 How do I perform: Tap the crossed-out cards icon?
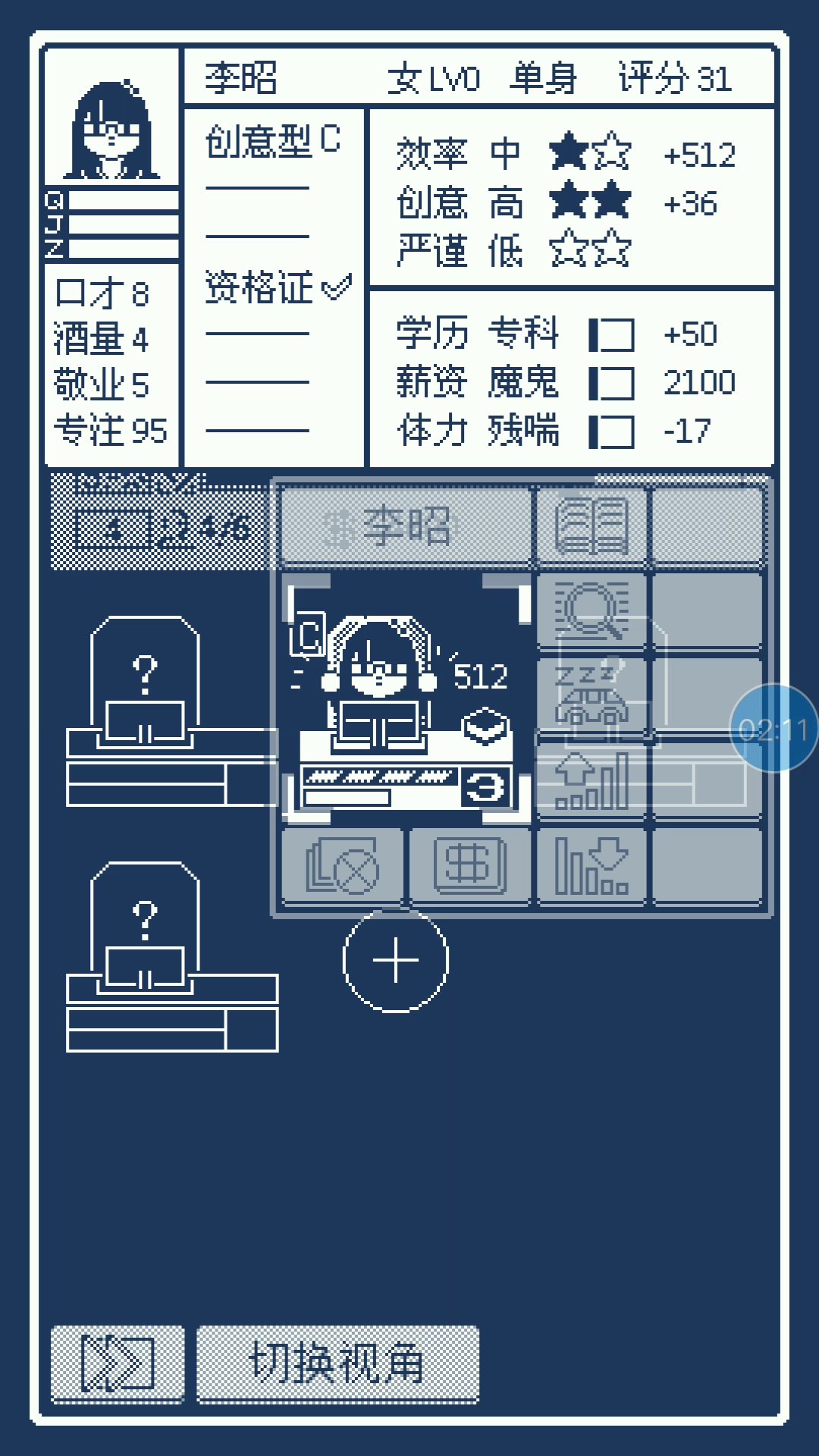(x=342, y=866)
